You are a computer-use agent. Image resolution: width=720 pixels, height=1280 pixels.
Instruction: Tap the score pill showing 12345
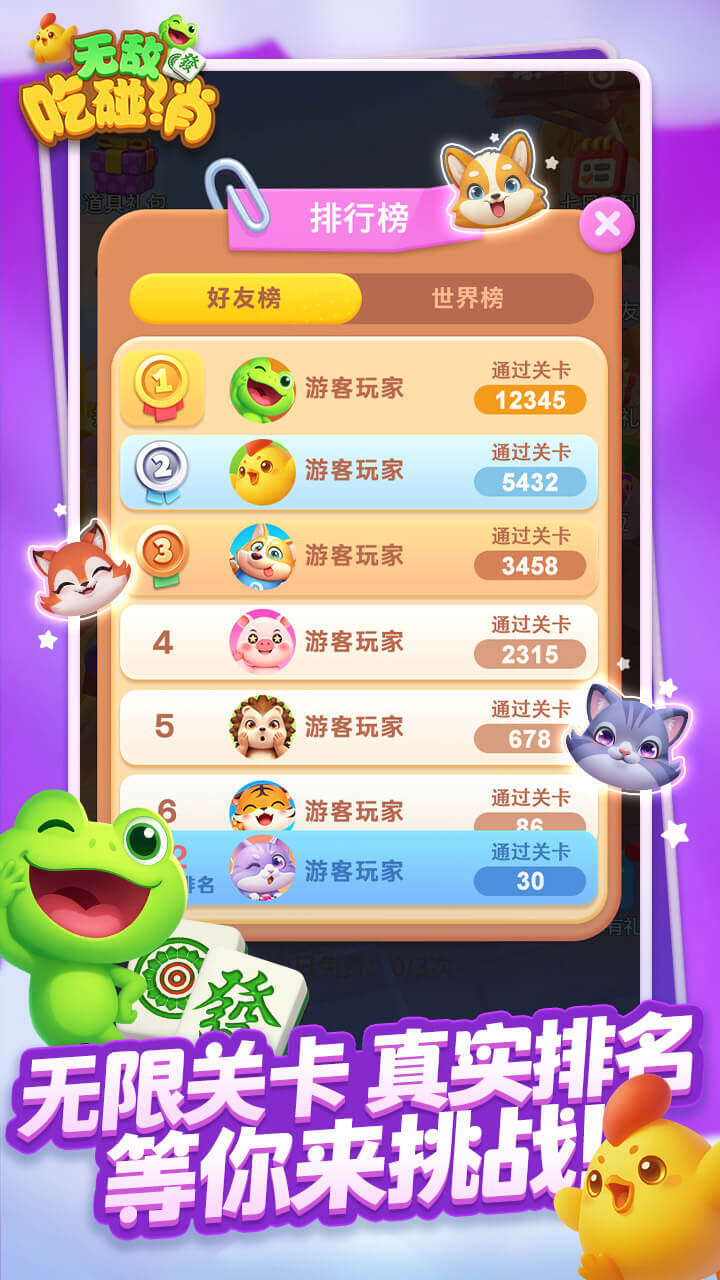[531, 399]
